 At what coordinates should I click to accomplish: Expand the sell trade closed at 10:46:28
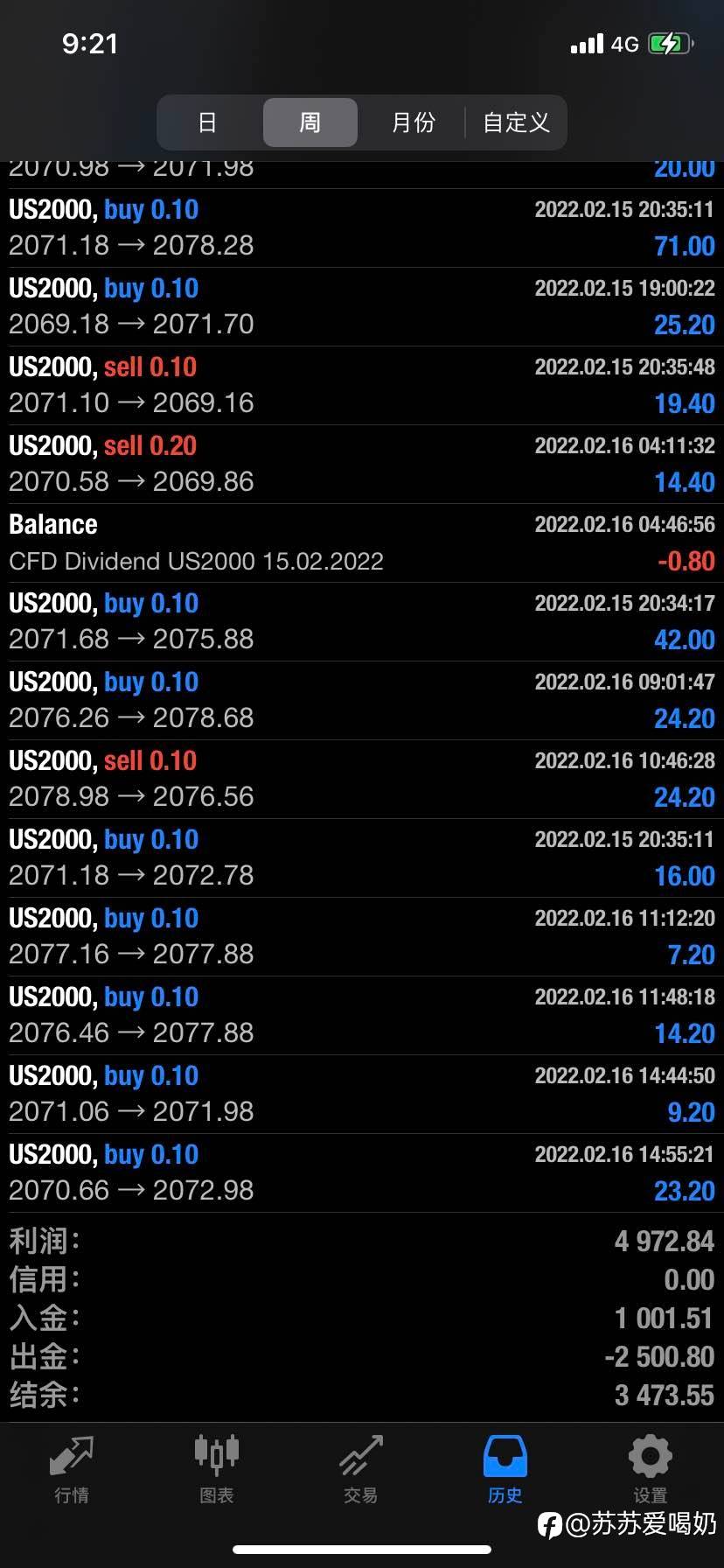[362, 780]
